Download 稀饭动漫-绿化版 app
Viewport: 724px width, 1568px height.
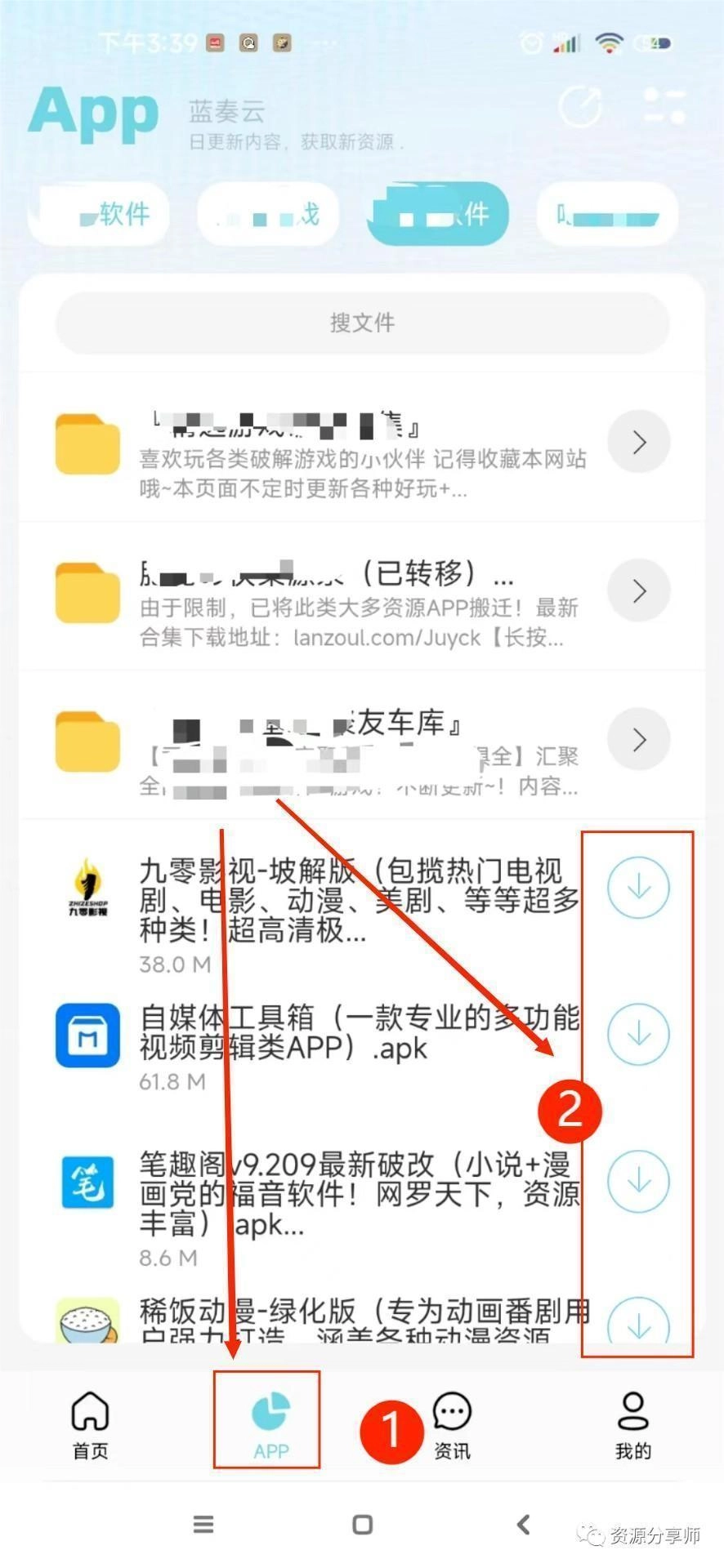click(638, 1325)
